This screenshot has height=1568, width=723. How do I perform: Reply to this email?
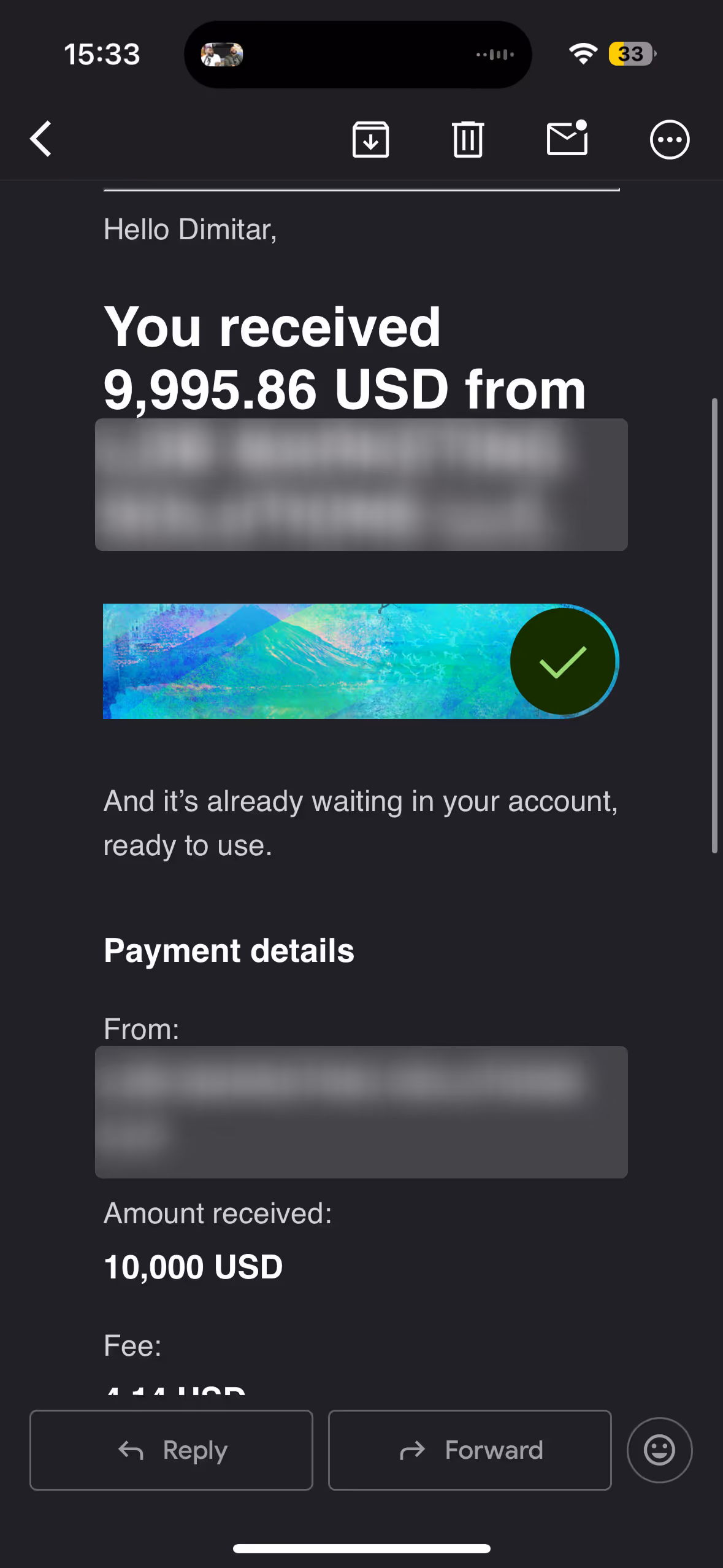[172, 1450]
